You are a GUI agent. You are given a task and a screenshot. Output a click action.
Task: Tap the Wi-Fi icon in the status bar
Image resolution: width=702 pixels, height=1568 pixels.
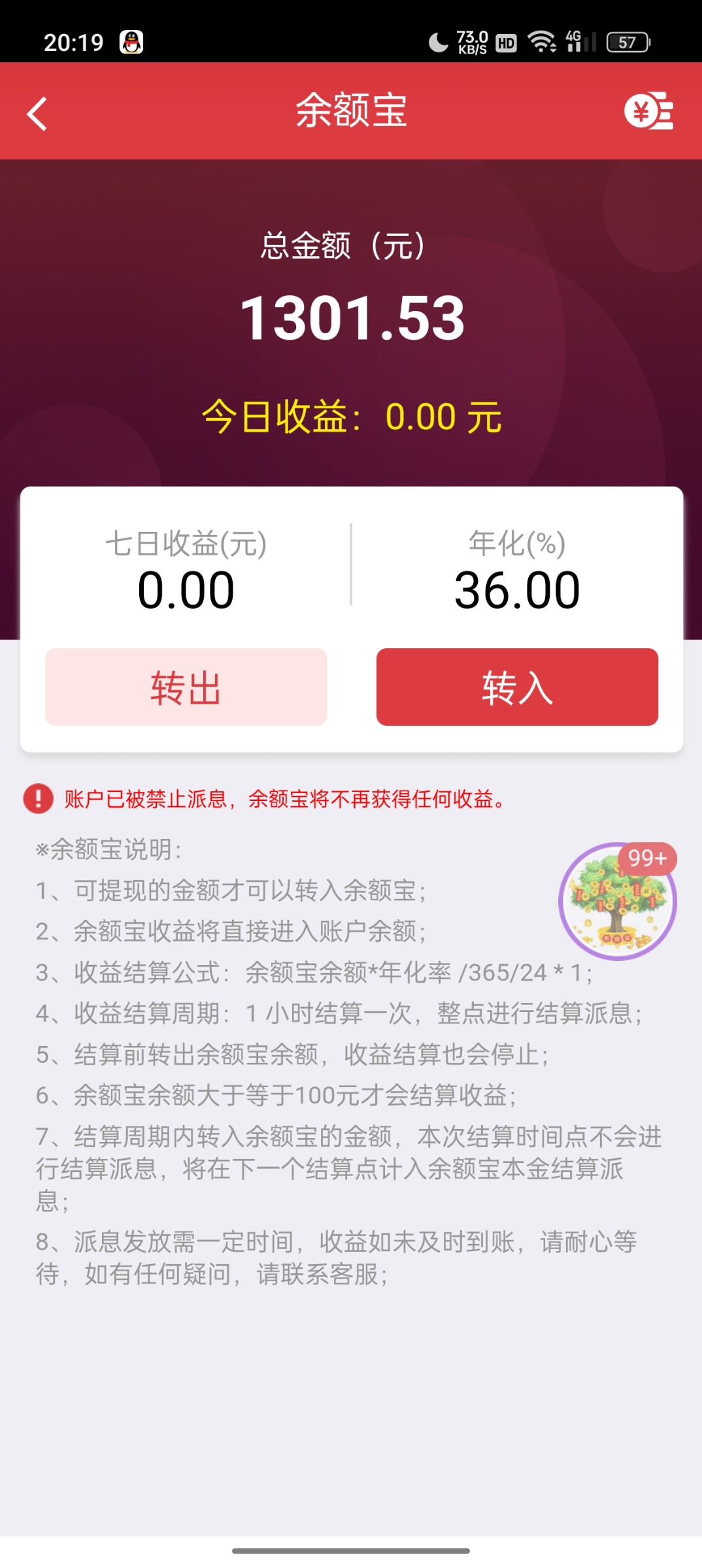coord(543,41)
